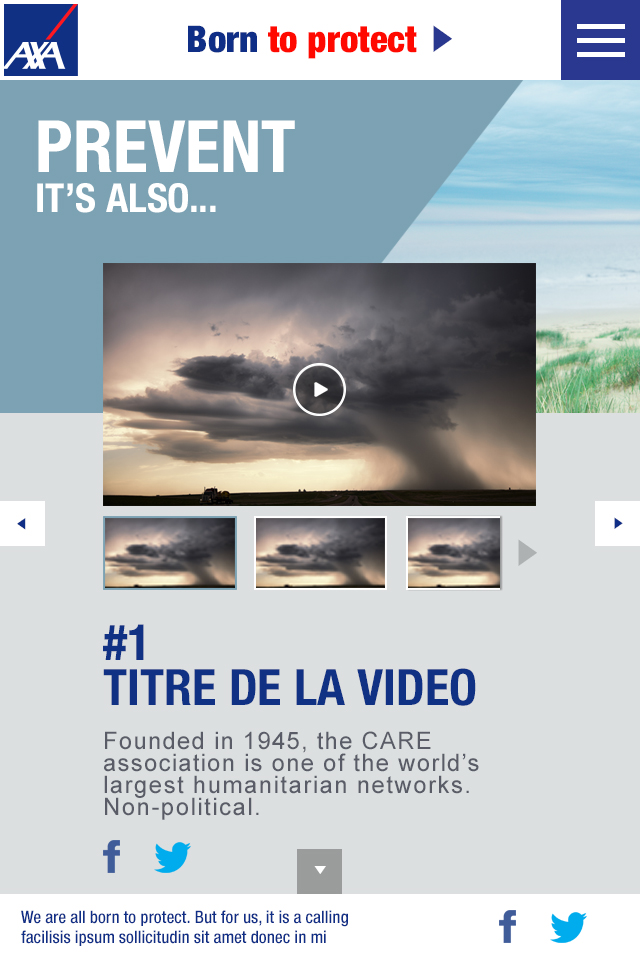Viewport: 640px width, 960px height.
Task: Select the third video thumbnail
Action: (453, 553)
